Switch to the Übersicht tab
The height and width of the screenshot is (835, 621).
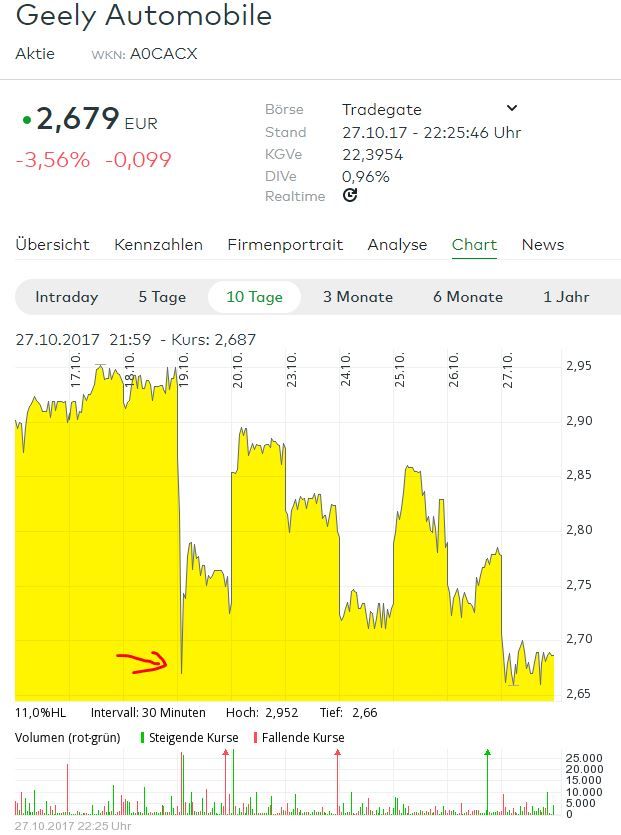[x=52, y=245]
